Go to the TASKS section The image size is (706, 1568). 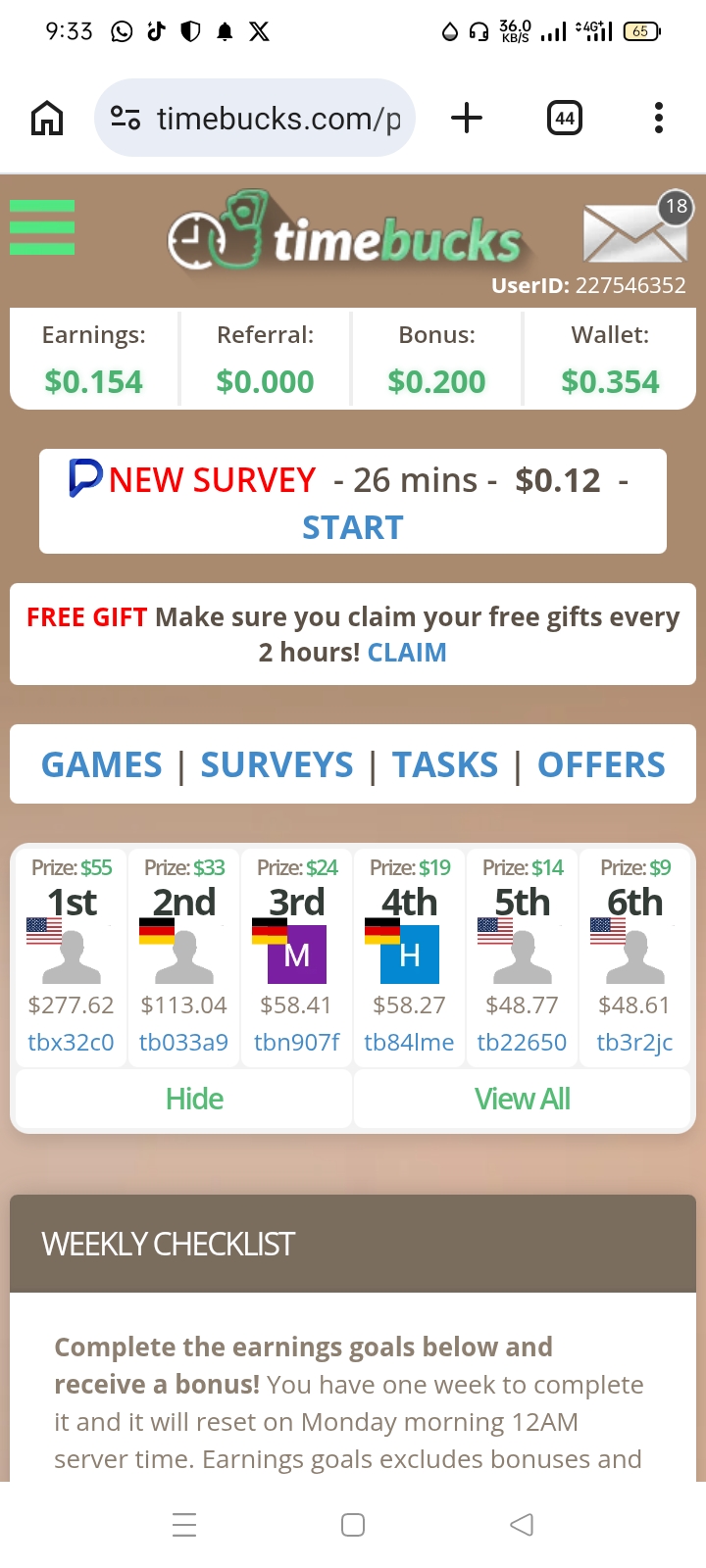coord(445,764)
